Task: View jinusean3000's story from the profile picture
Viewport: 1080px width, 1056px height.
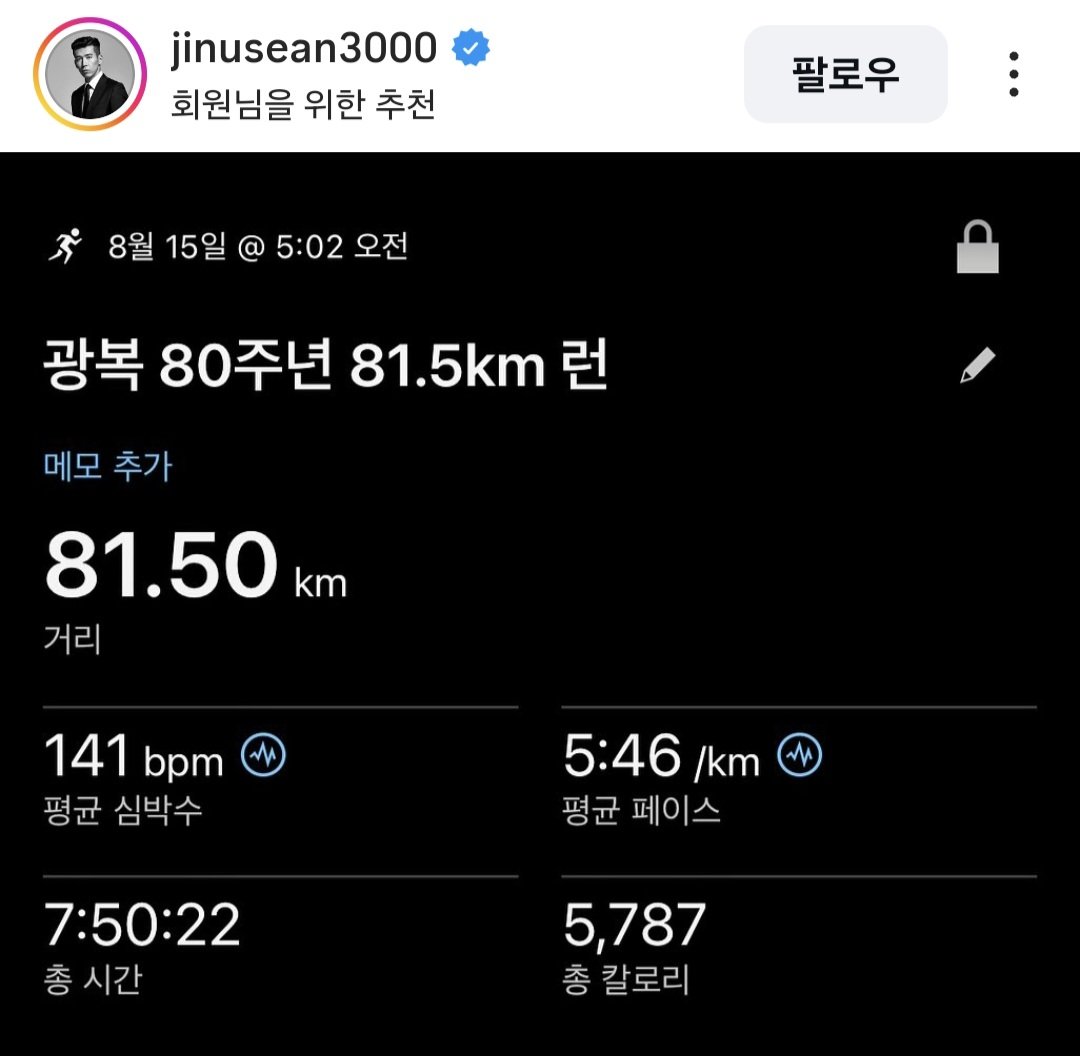Action: pos(90,75)
